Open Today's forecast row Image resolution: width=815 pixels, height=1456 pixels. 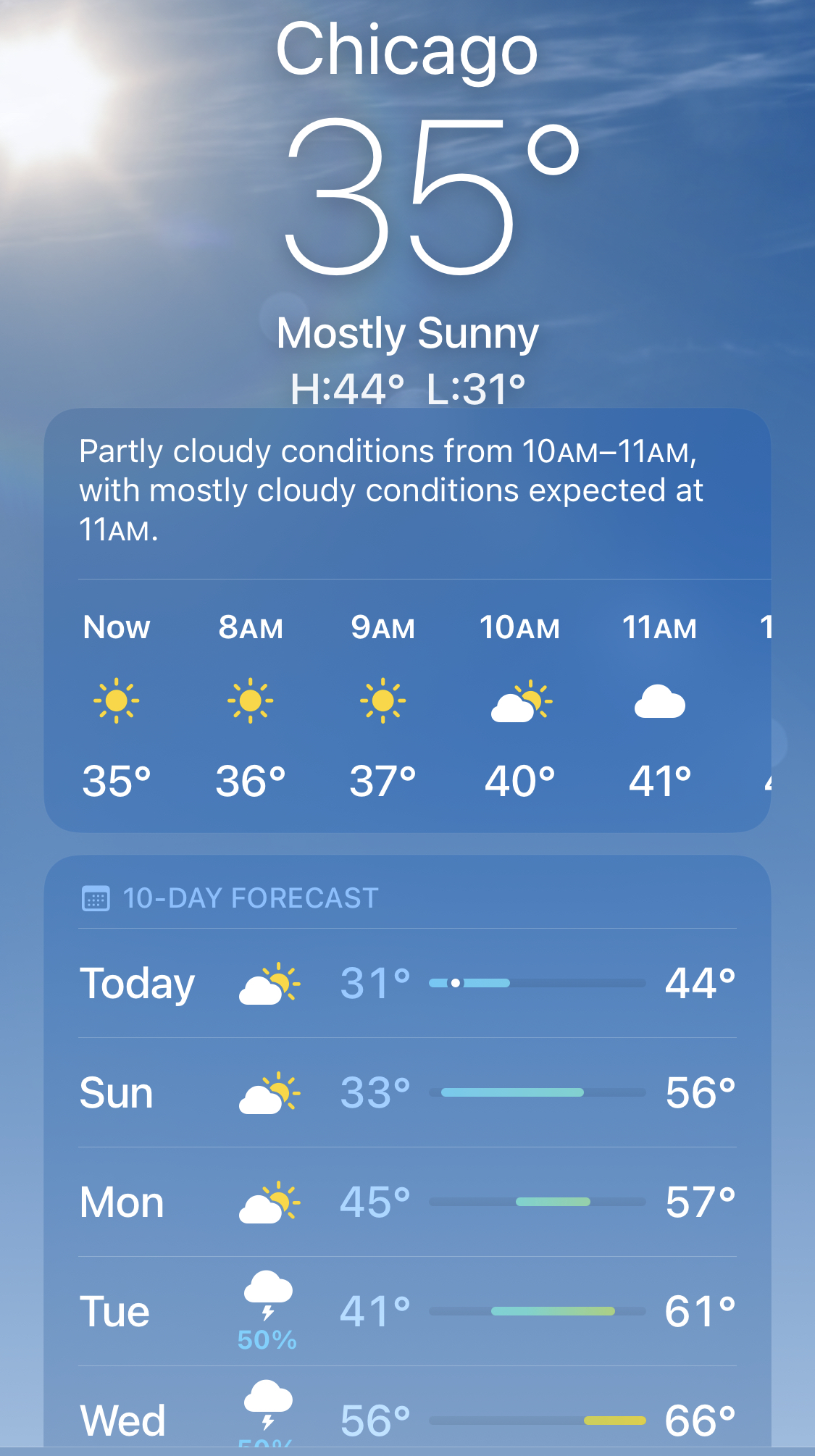click(x=407, y=983)
